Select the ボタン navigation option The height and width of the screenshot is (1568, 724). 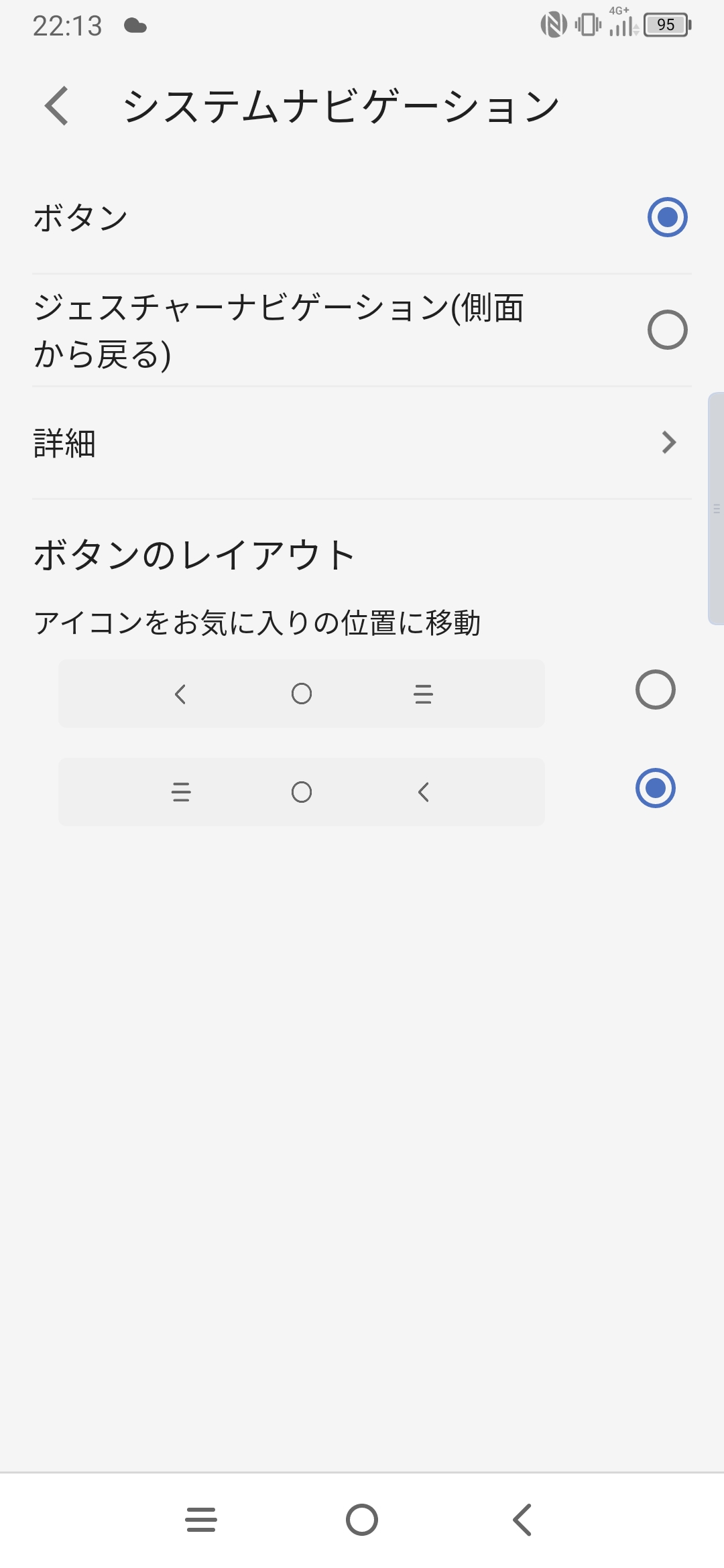(x=668, y=217)
